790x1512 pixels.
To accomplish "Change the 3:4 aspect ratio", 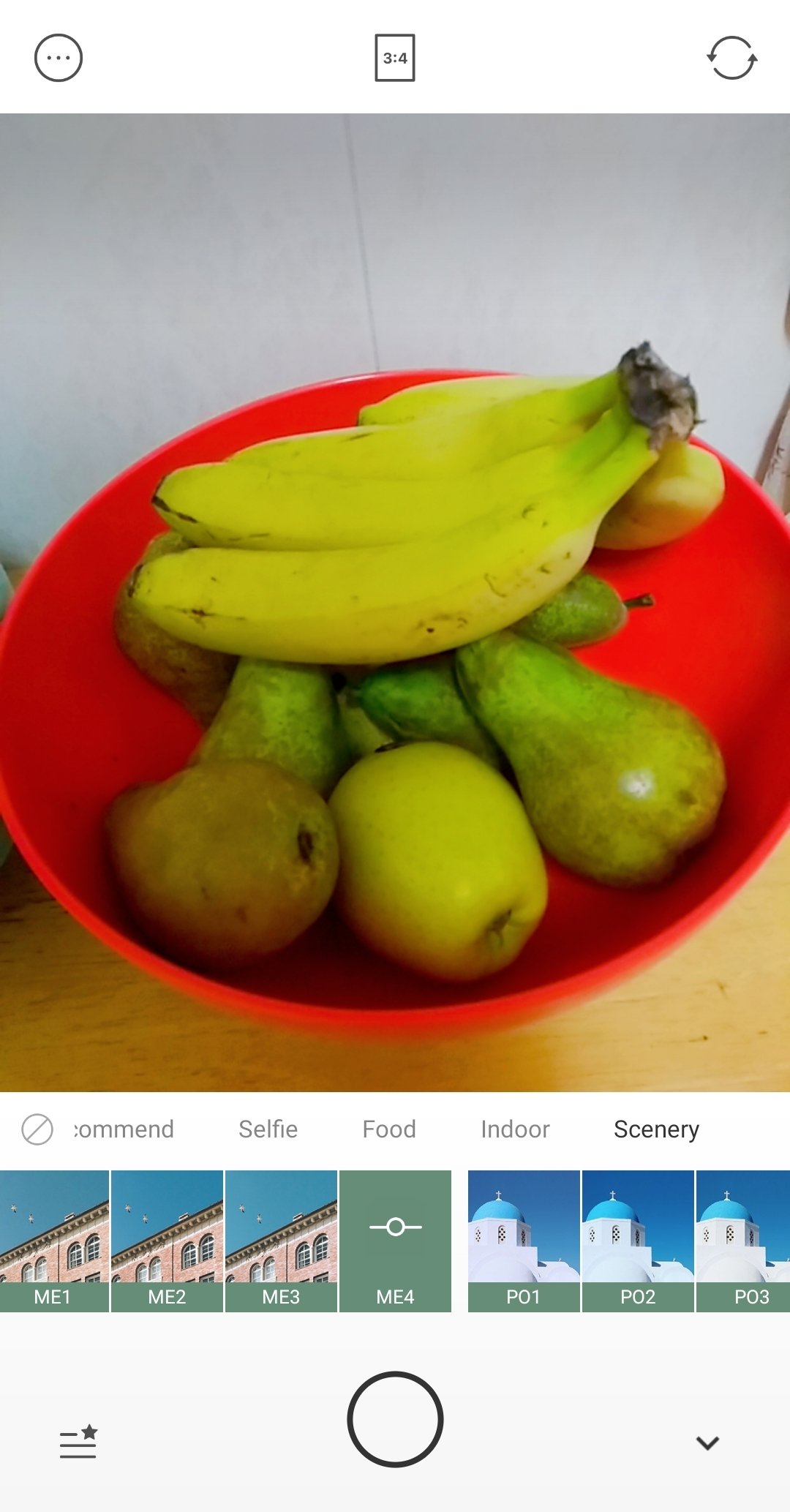I will [395, 58].
